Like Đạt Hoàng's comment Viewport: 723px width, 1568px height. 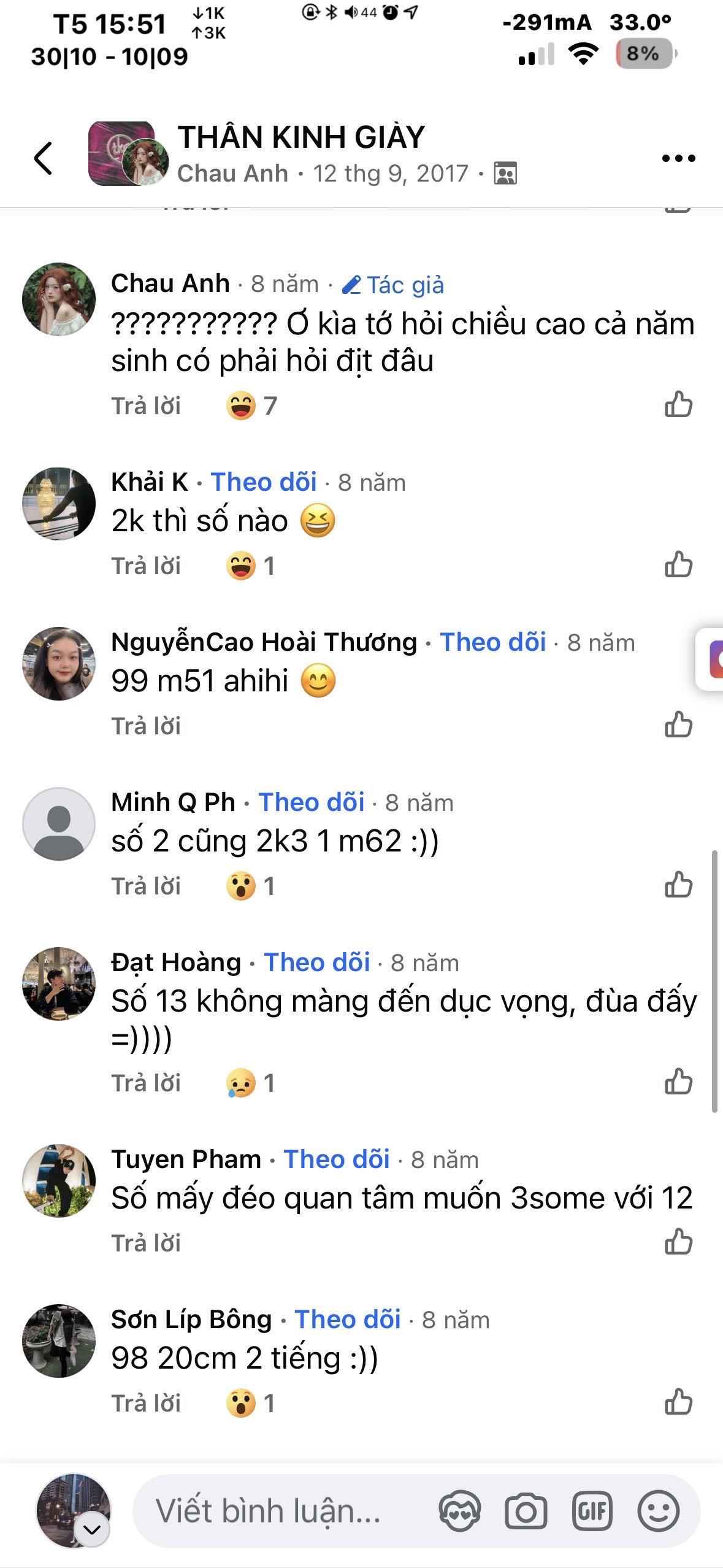[678, 1082]
